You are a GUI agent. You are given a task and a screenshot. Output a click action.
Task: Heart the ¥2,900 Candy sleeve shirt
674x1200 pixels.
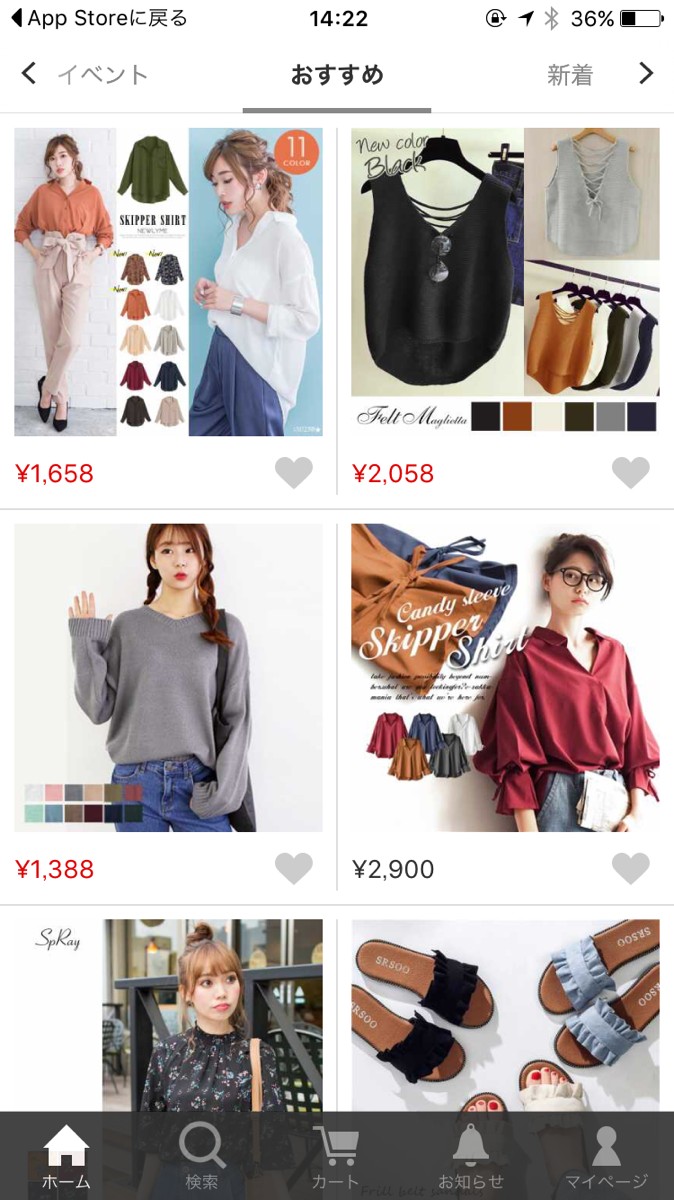click(x=631, y=868)
